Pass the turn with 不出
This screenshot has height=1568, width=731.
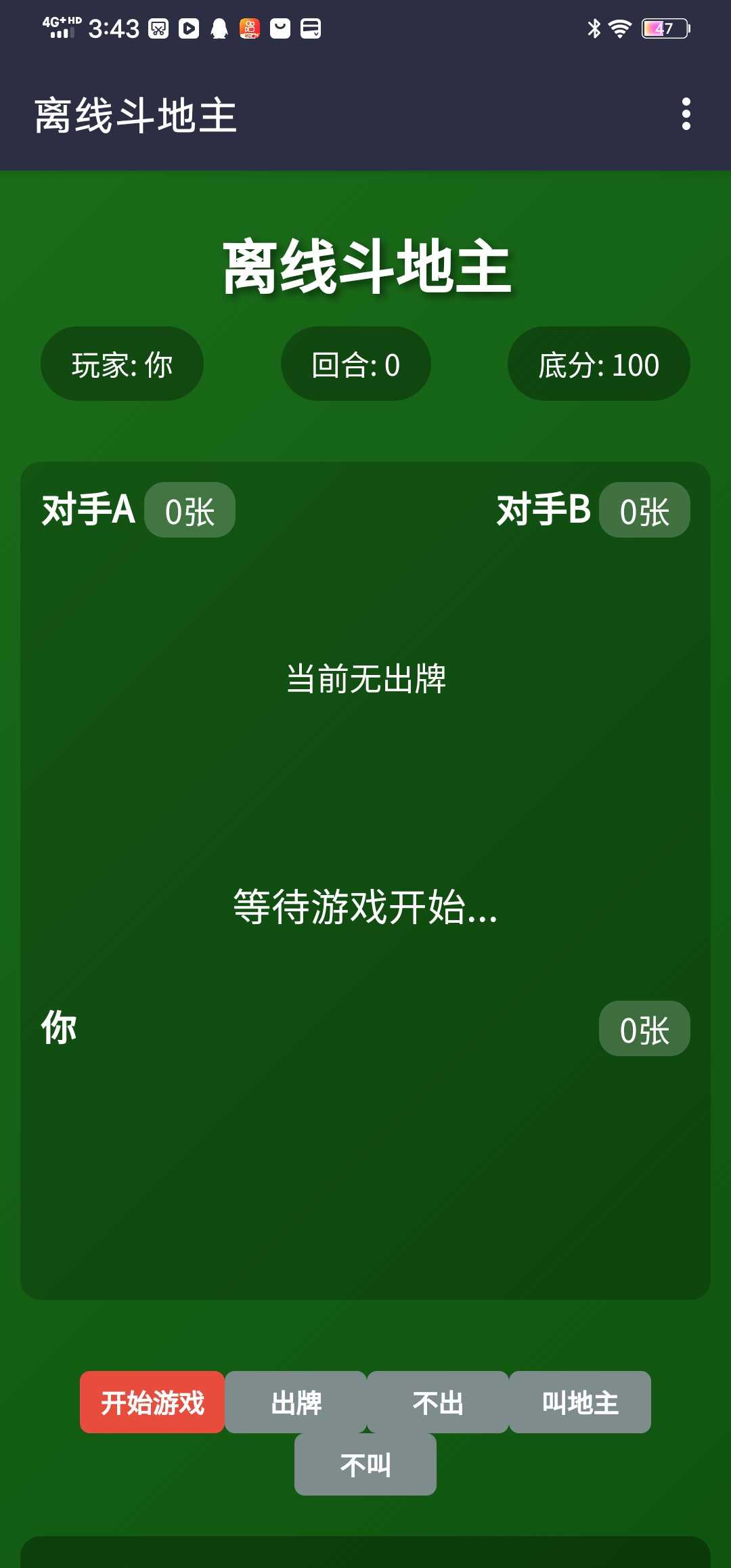(x=438, y=1402)
